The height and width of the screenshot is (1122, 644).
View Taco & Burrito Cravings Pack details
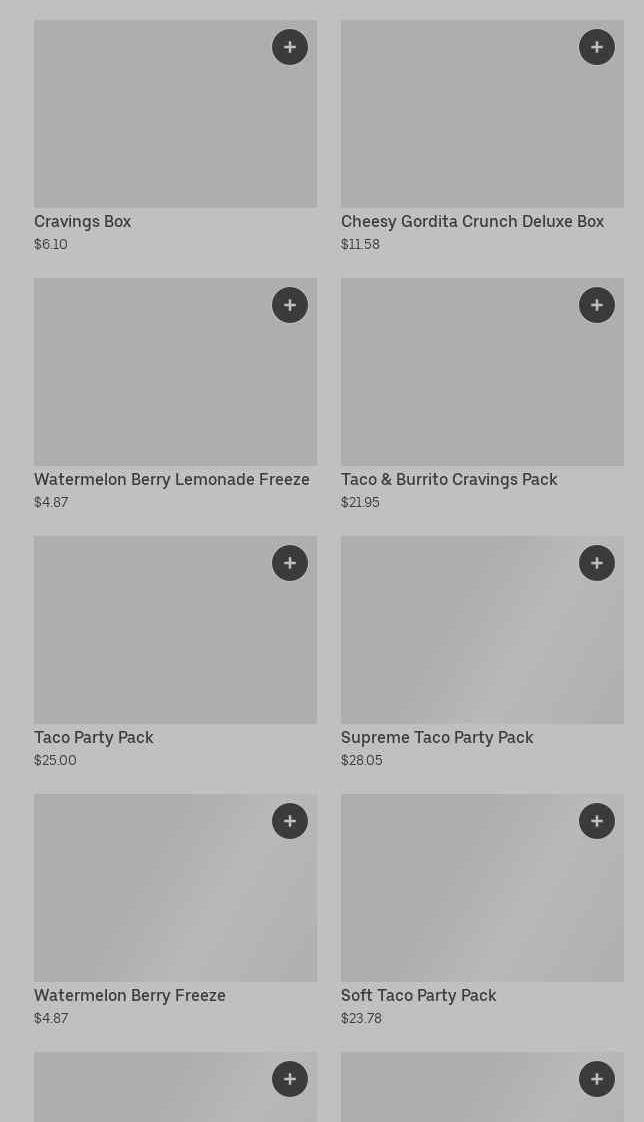460,385
